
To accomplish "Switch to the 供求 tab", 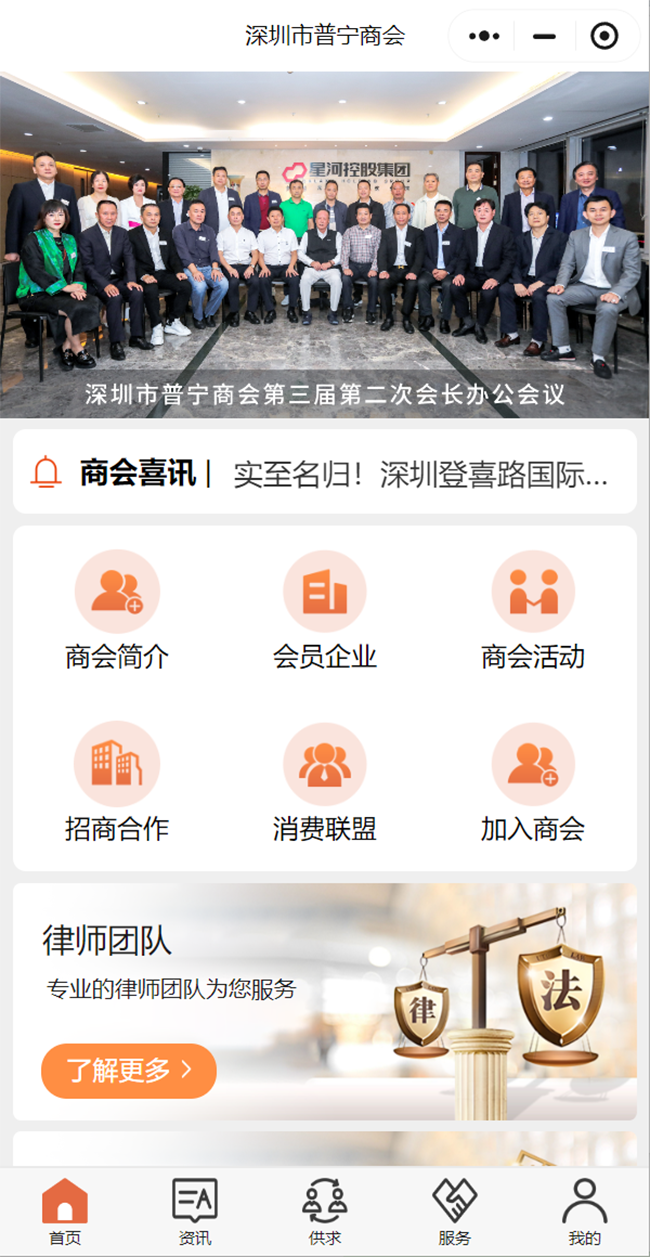I will pyautogui.click(x=325, y=1211).
